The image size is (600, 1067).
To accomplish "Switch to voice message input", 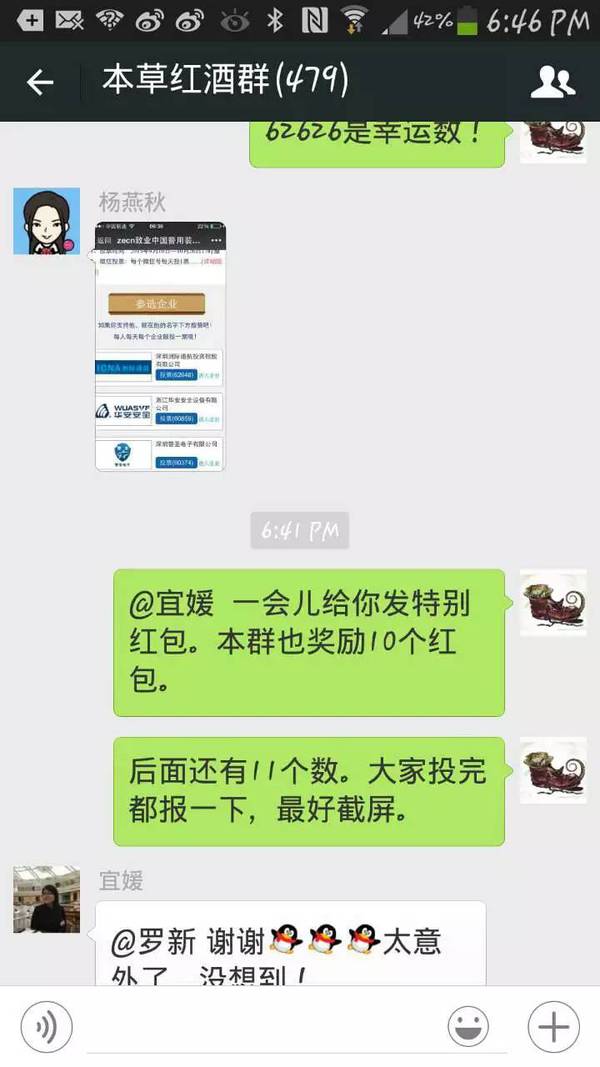I will [44, 1027].
